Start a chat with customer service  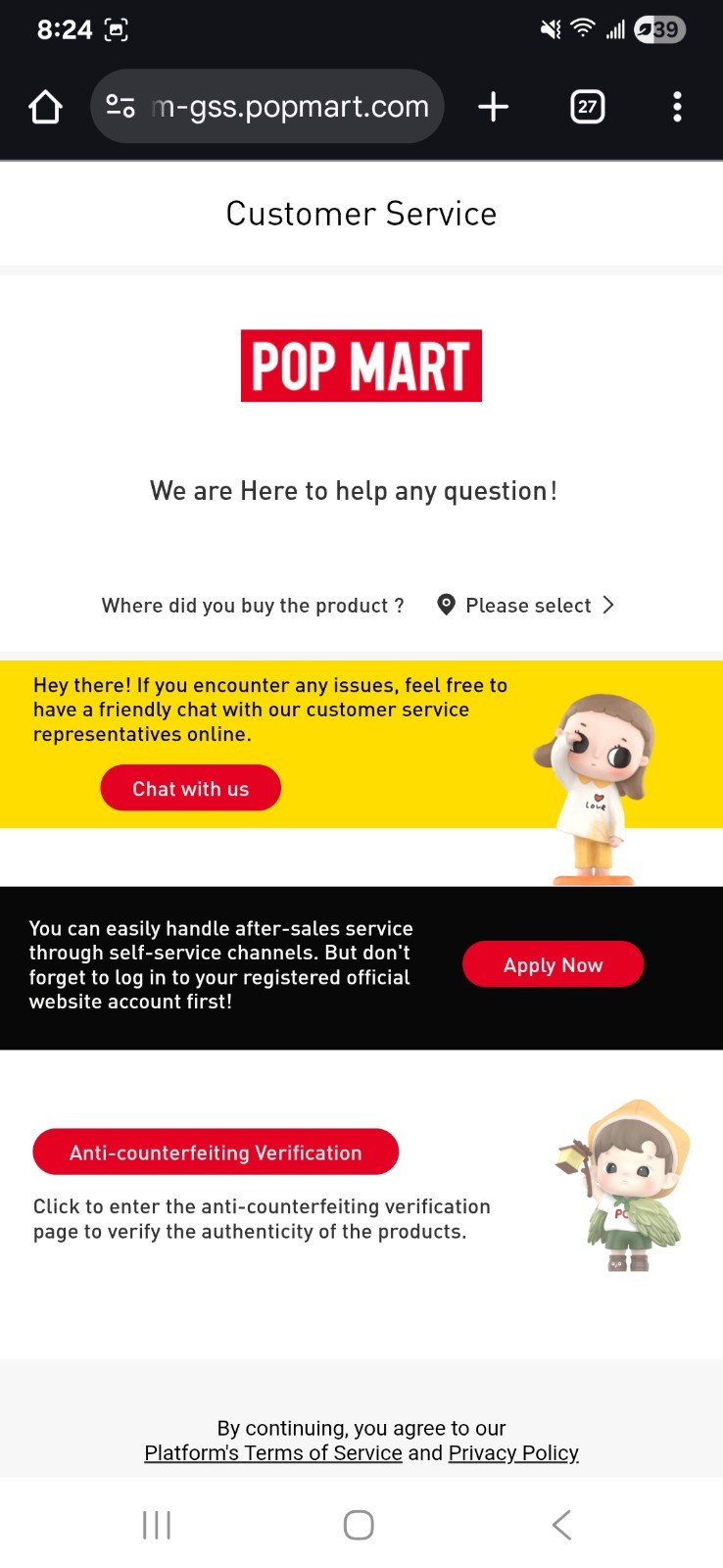click(190, 788)
